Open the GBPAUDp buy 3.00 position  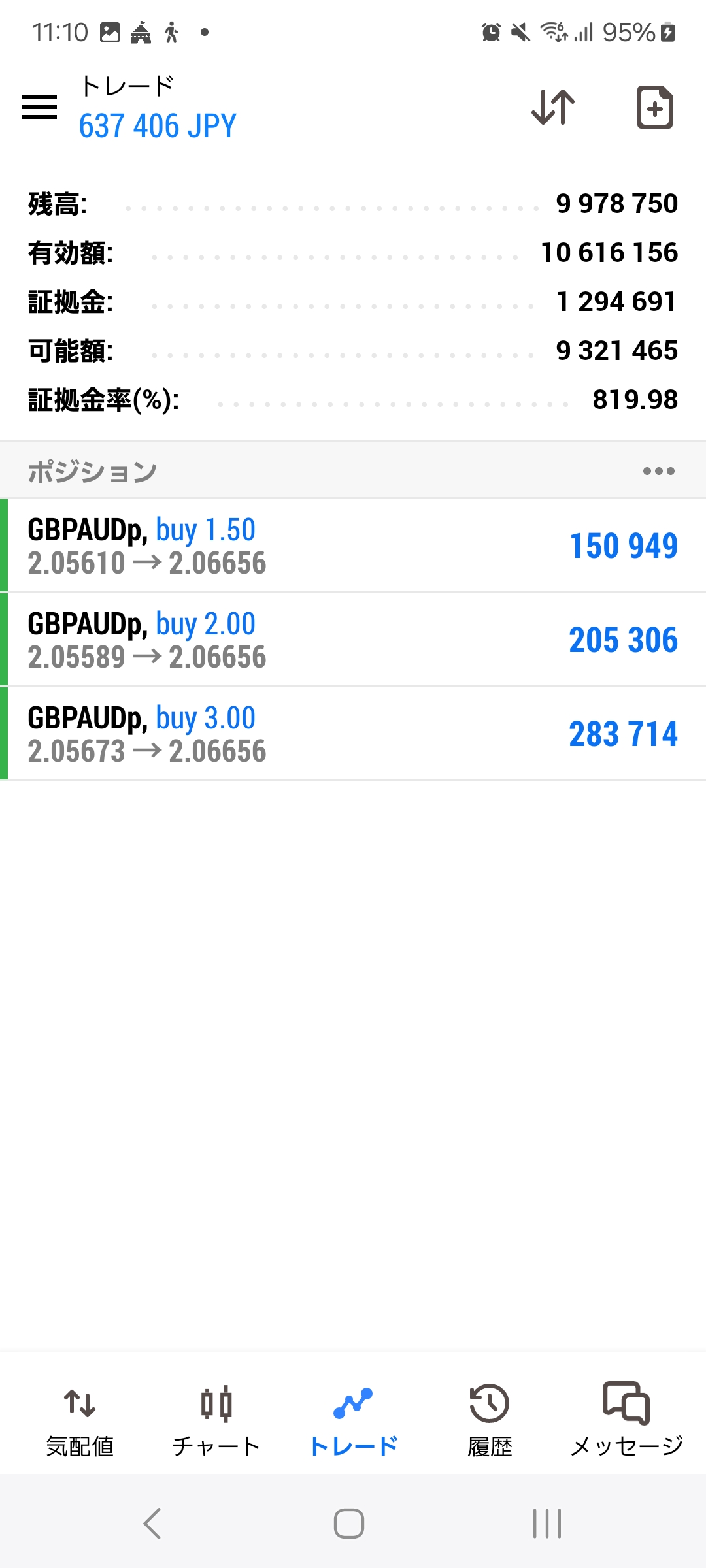pos(353,734)
